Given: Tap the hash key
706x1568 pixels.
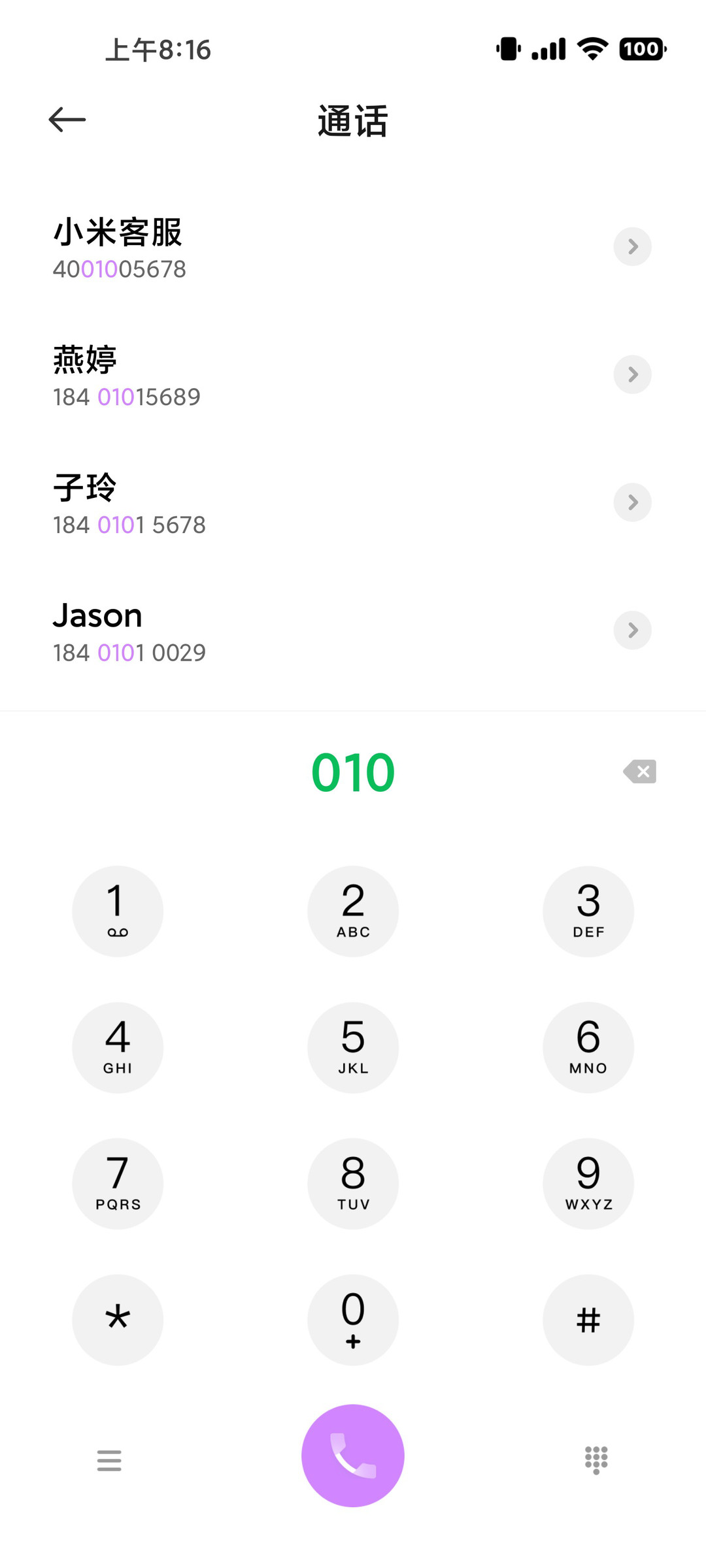Looking at the screenshot, I should pos(588,1320).
